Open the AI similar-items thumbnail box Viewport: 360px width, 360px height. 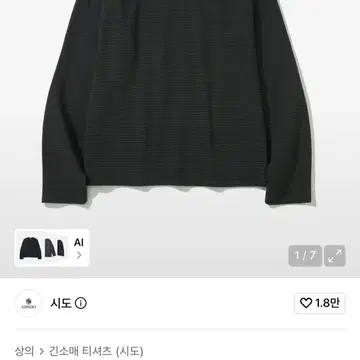pyautogui.click(x=52, y=248)
